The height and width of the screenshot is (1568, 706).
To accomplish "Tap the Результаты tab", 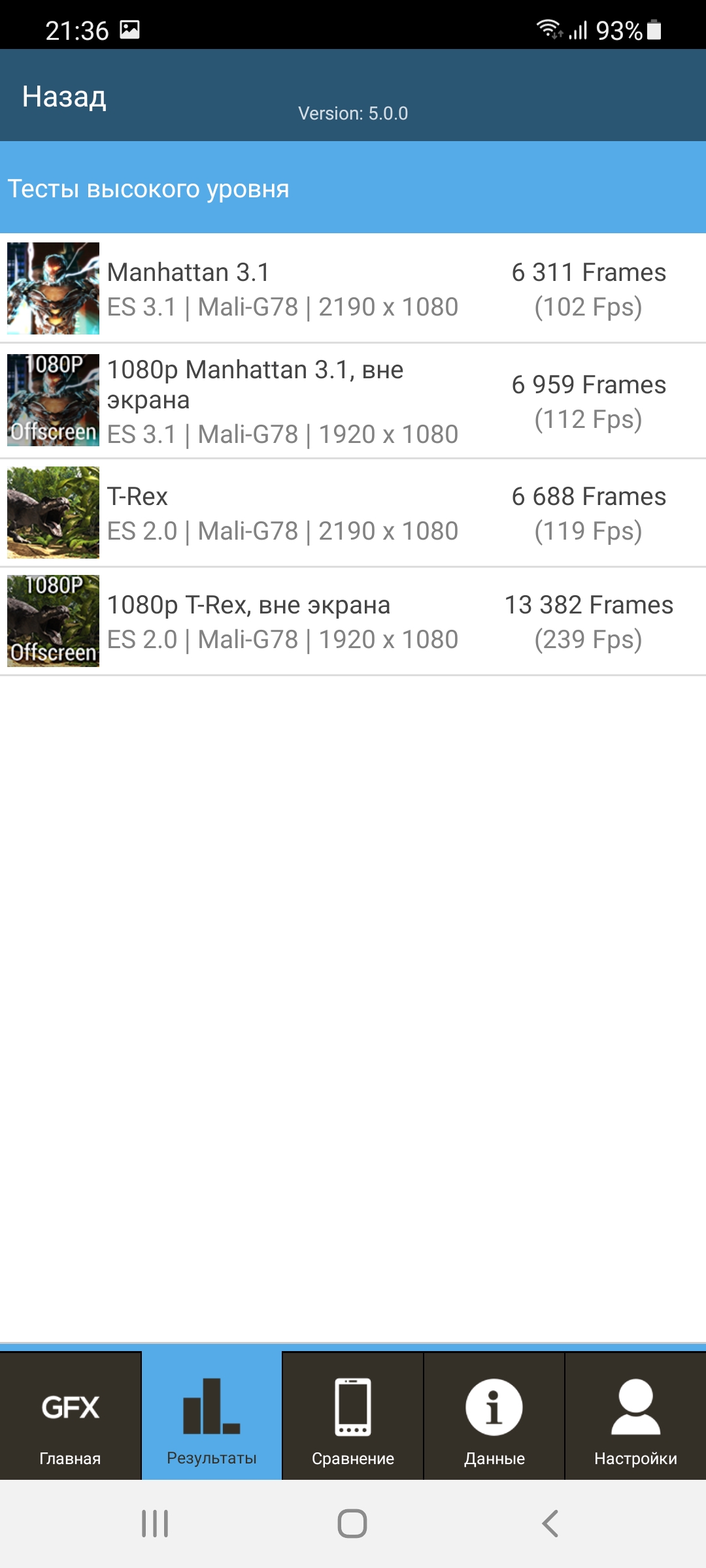I will (x=212, y=1416).
